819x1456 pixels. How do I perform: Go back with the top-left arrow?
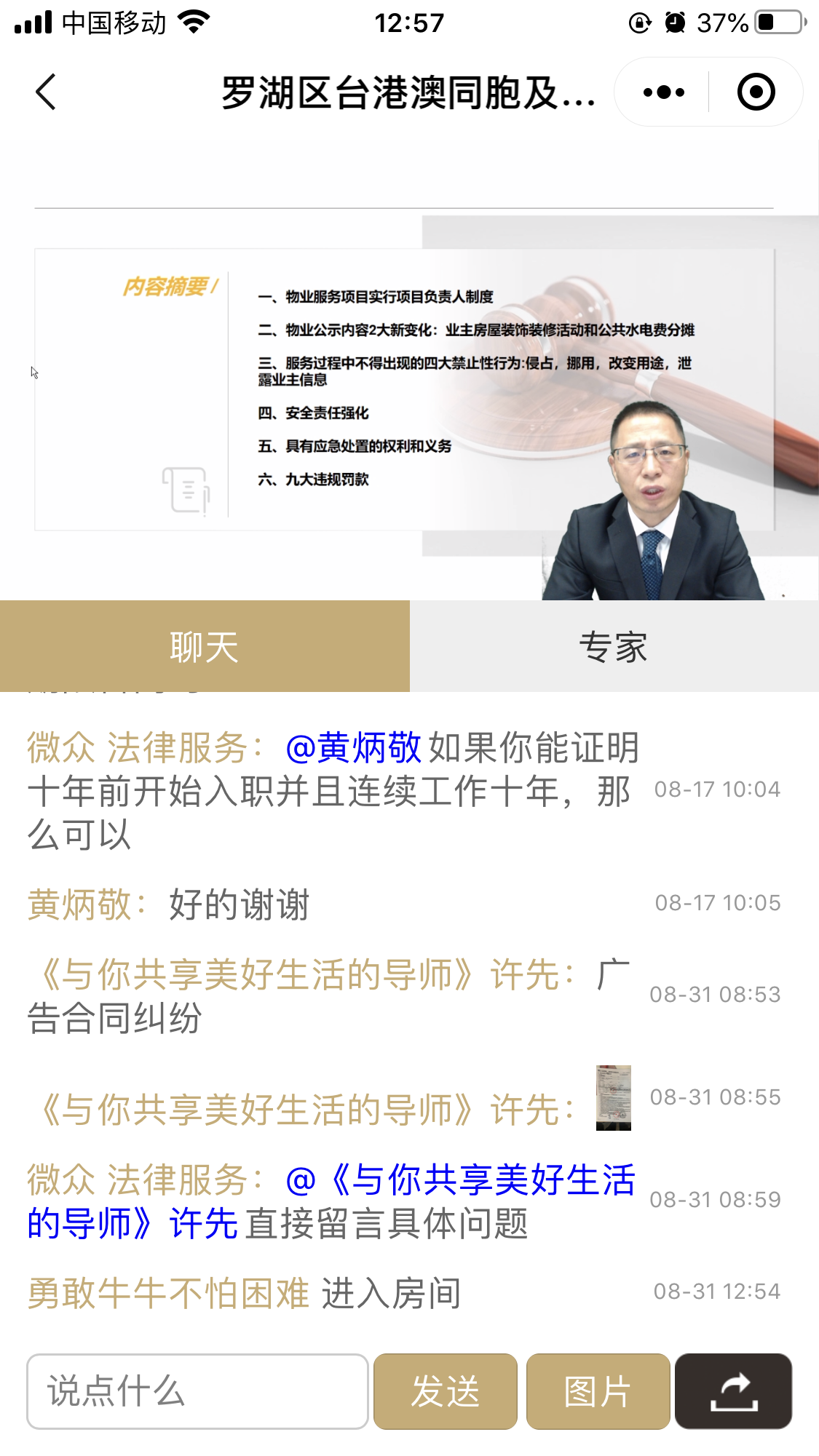46,92
